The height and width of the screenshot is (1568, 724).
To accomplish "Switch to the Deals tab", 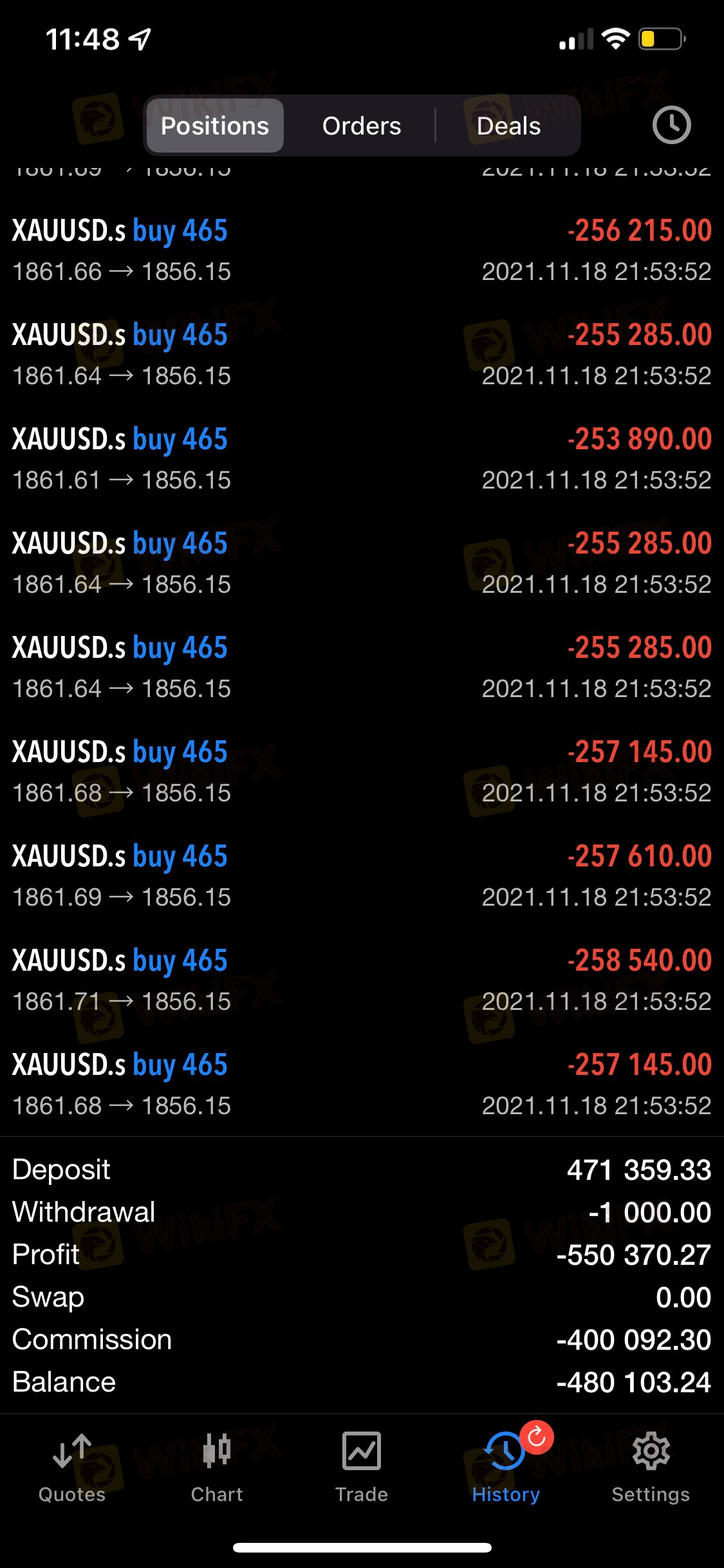I will click(x=508, y=126).
